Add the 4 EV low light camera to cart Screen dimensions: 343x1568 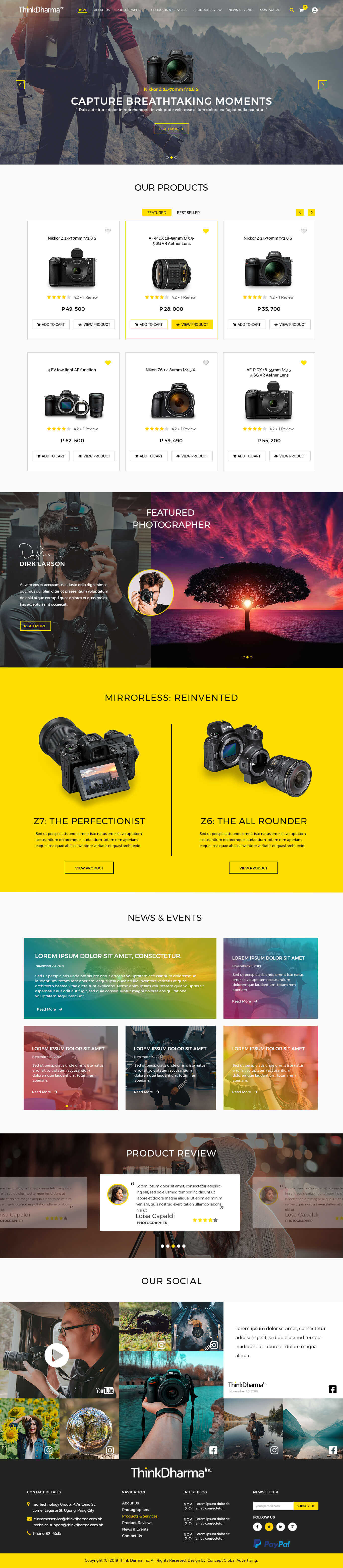pos(51,456)
